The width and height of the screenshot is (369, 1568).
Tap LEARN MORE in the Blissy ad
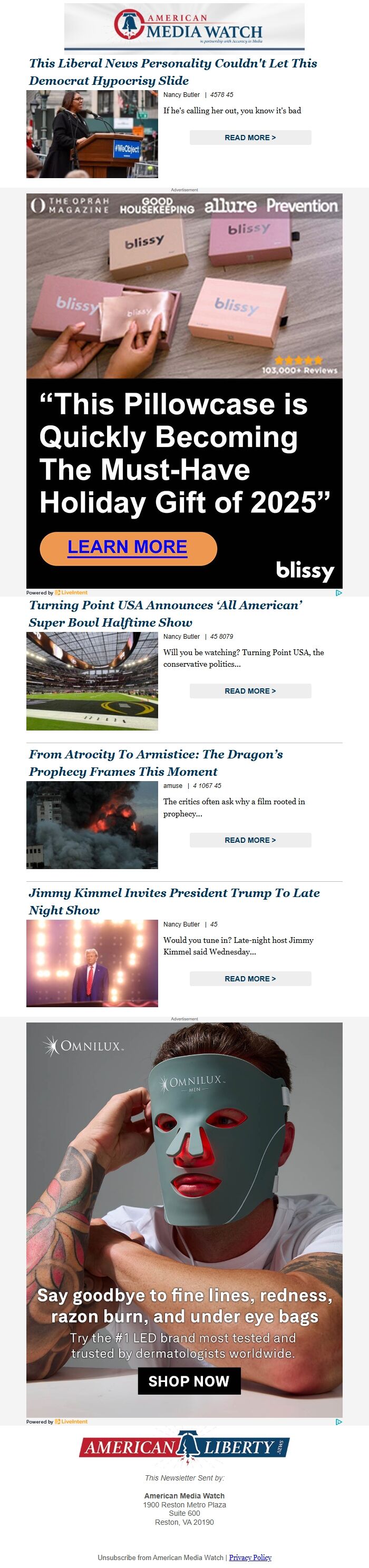click(128, 548)
